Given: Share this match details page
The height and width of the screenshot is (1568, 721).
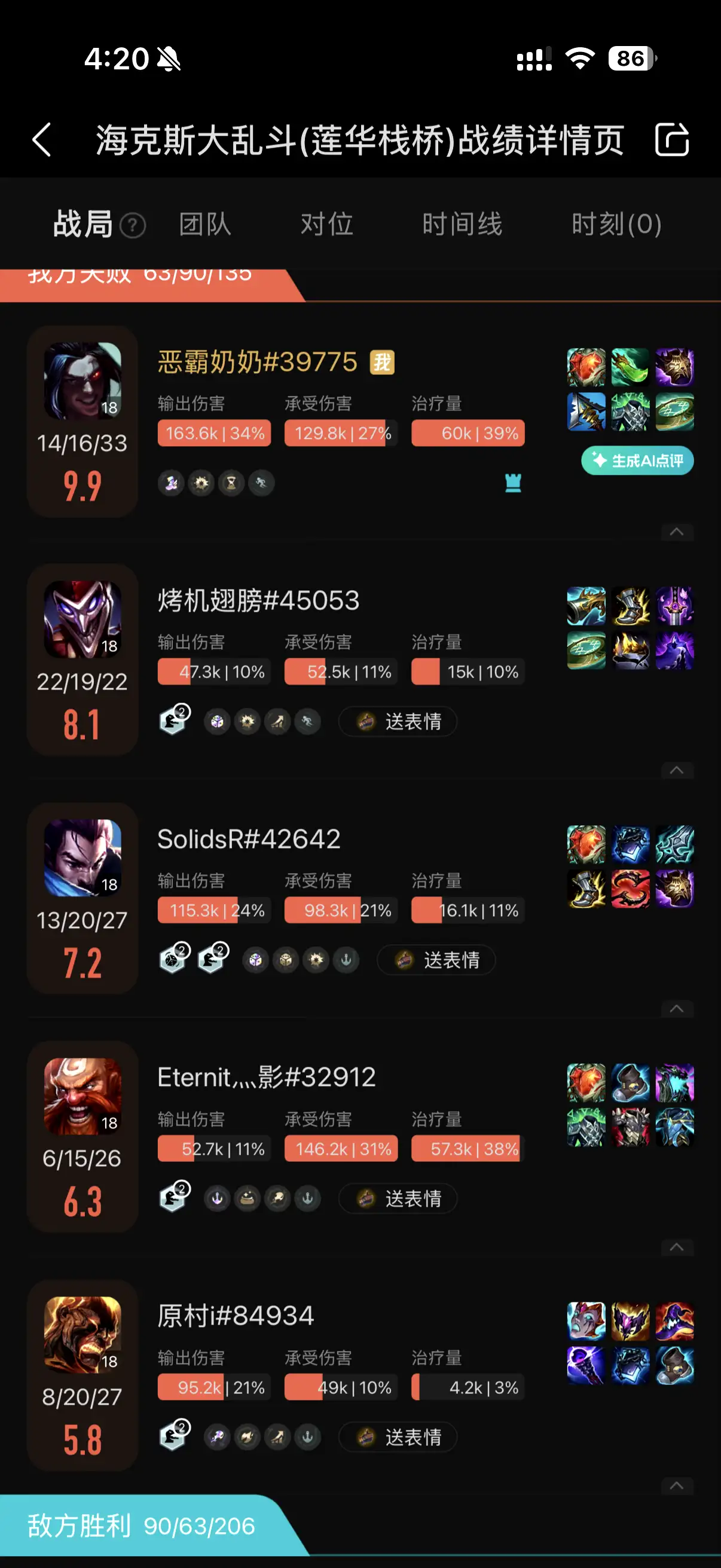Looking at the screenshot, I should coord(672,140).
